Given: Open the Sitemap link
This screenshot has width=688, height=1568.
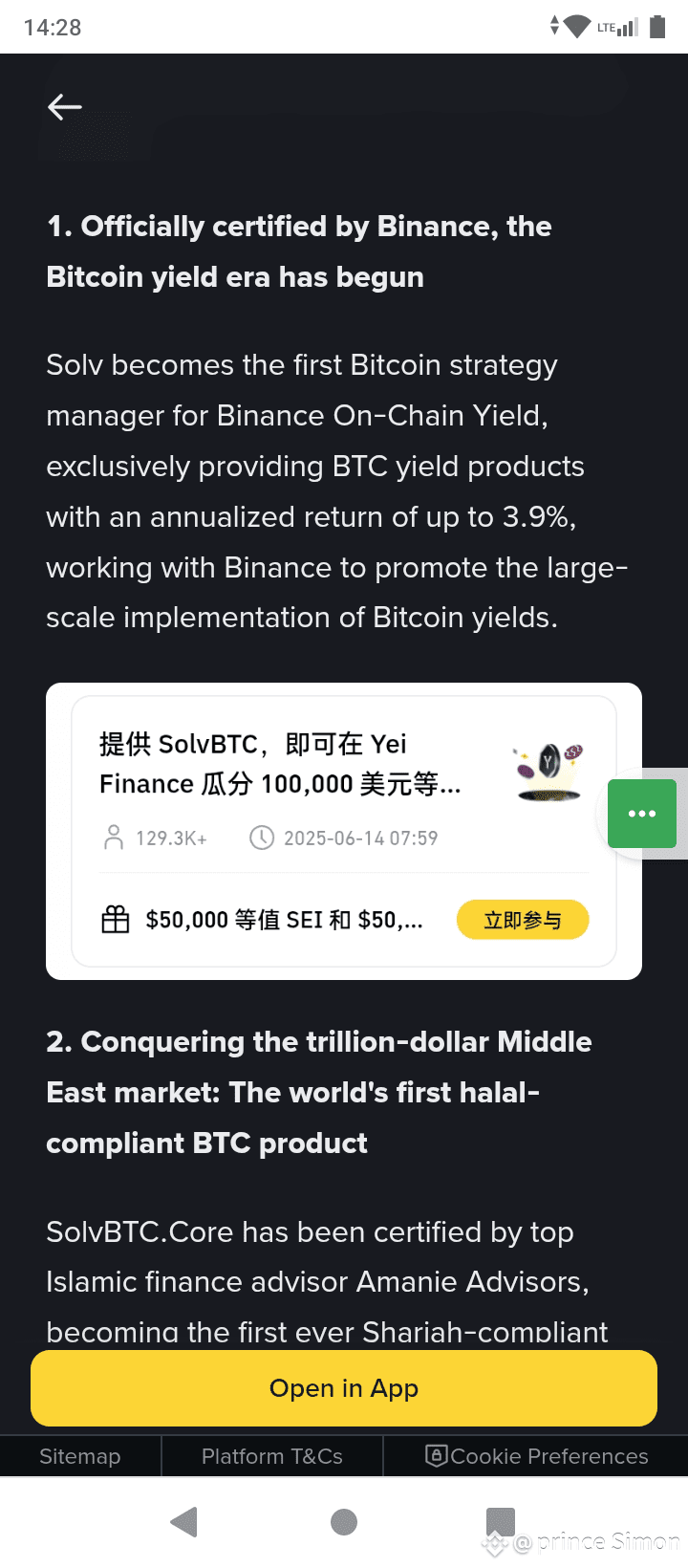Looking at the screenshot, I should coord(80,1456).
